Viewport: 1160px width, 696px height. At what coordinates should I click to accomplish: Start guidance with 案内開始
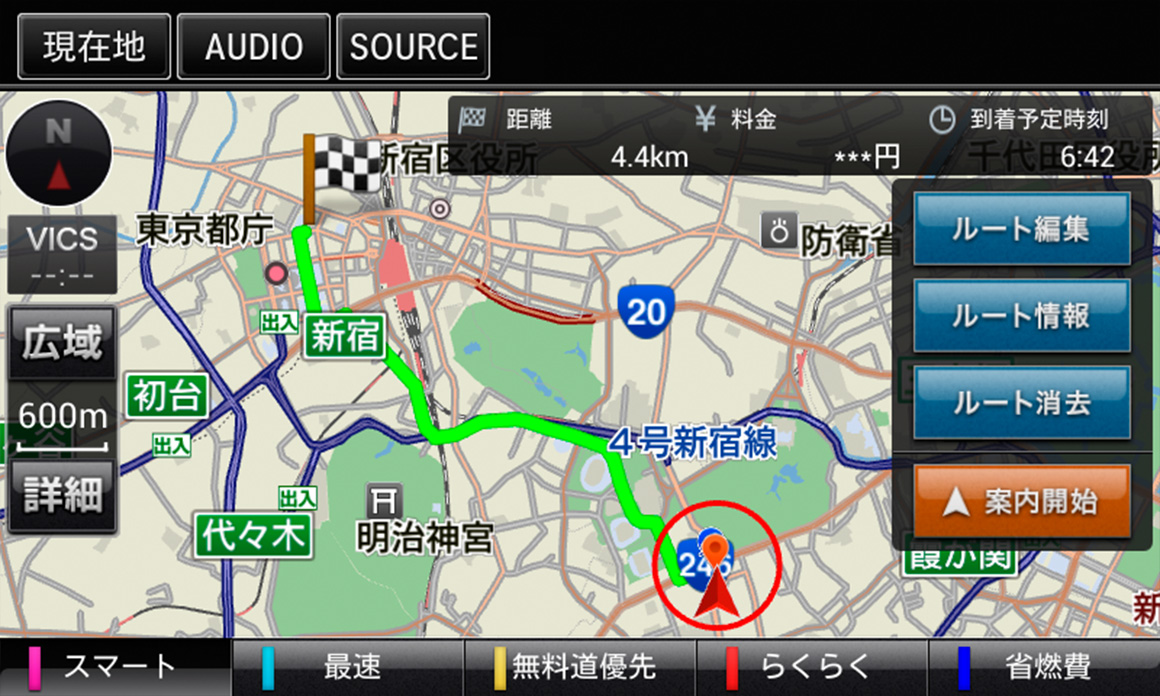(x=1022, y=502)
